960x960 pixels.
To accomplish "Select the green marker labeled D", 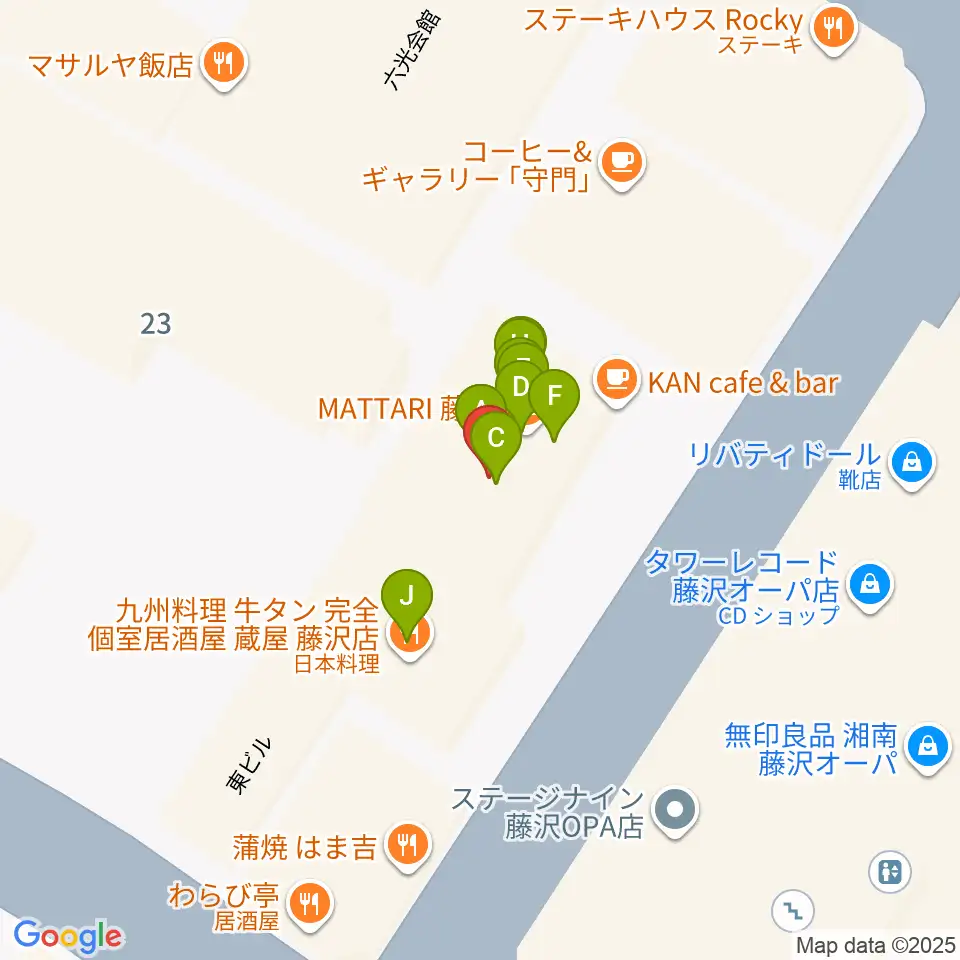I will (520, 385).
